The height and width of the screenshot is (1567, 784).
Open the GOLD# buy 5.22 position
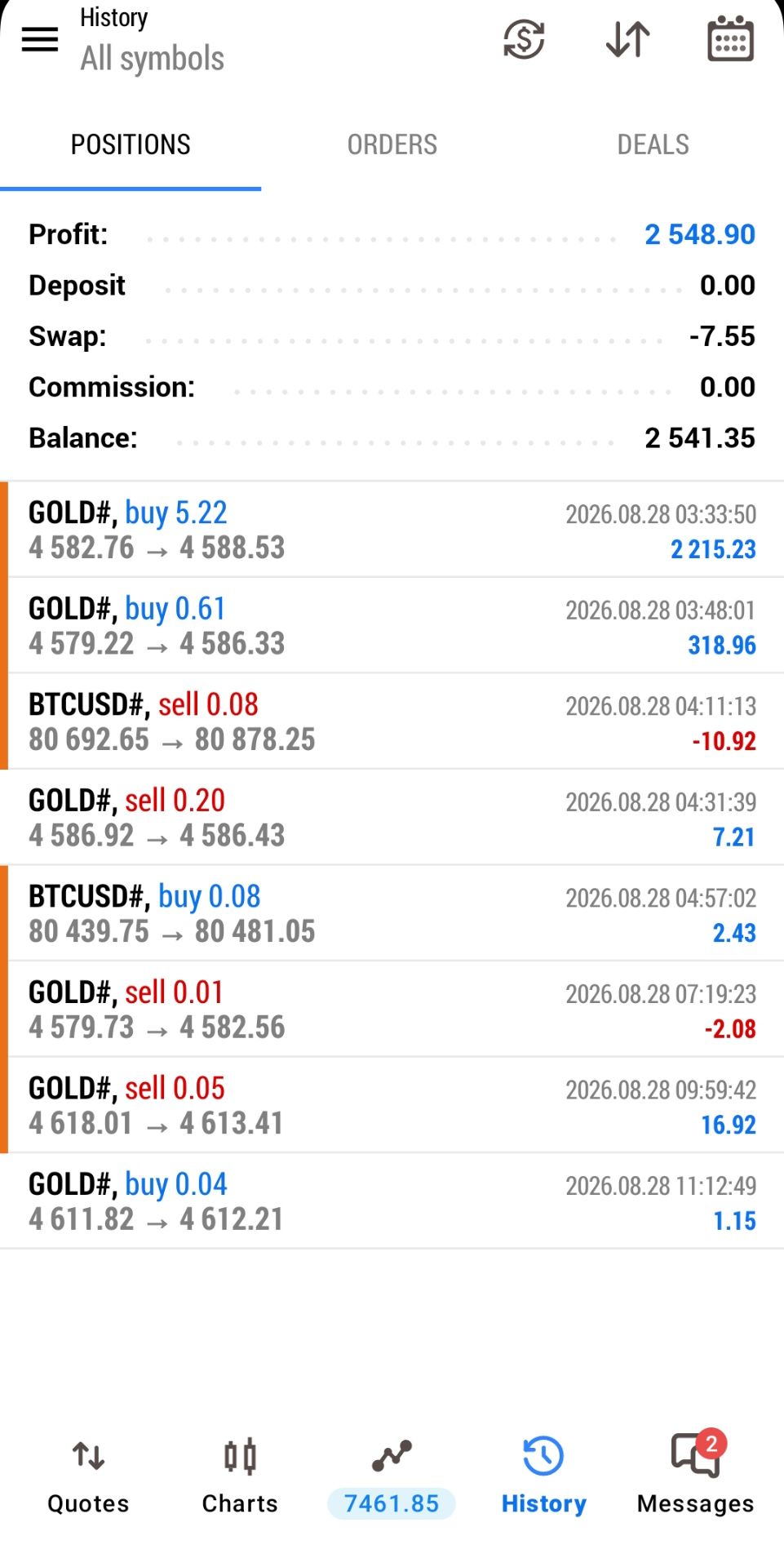[x=392, y=530]
